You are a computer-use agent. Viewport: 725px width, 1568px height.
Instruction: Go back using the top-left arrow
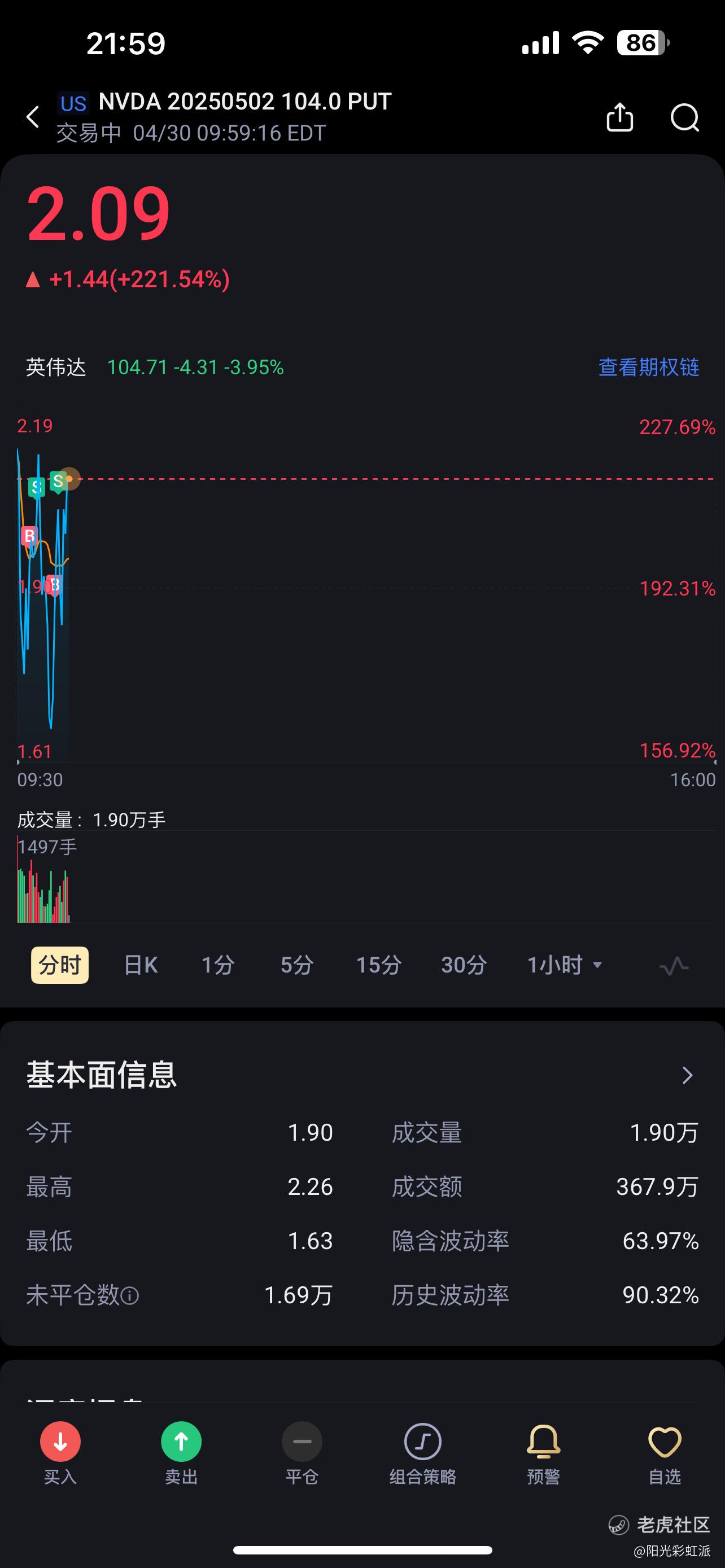(x=33, y=117)
